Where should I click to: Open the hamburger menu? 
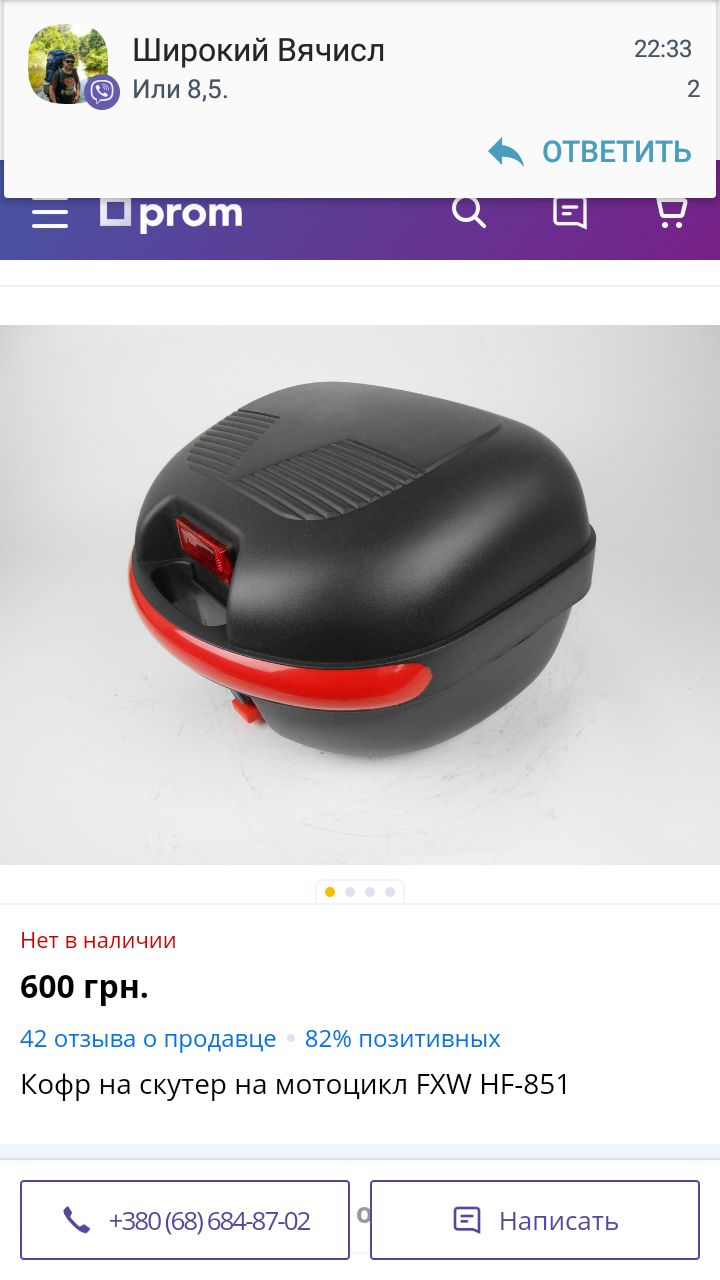coord(50,214)
